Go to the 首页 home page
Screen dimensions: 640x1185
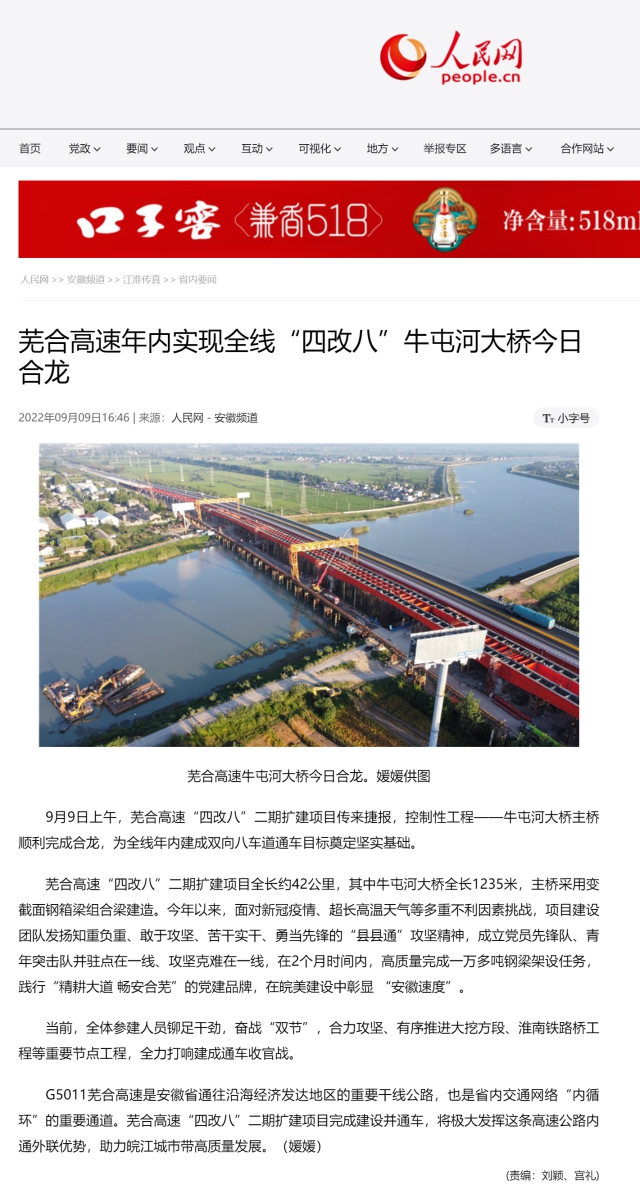(x=30, y=149)
